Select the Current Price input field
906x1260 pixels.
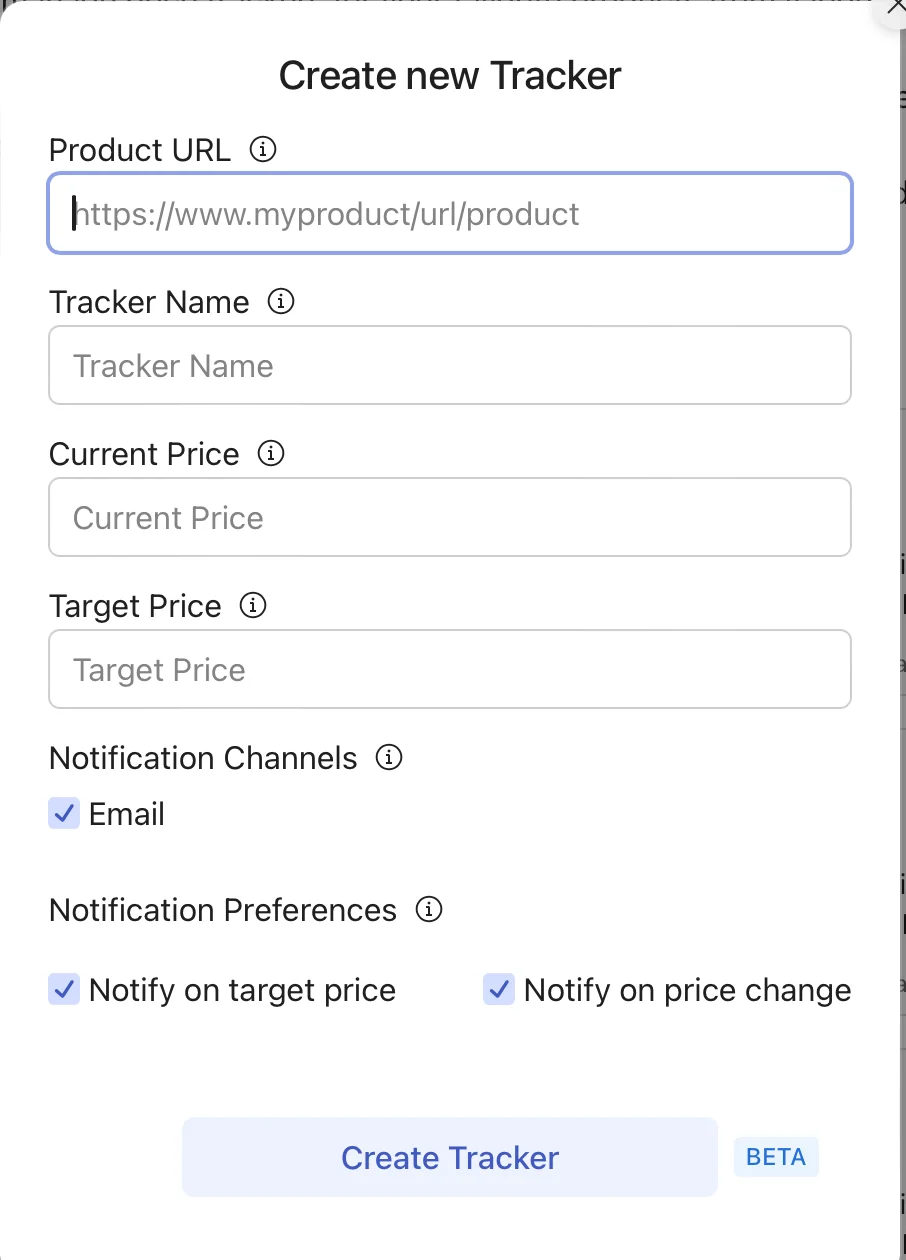click(x=449, y=517)
